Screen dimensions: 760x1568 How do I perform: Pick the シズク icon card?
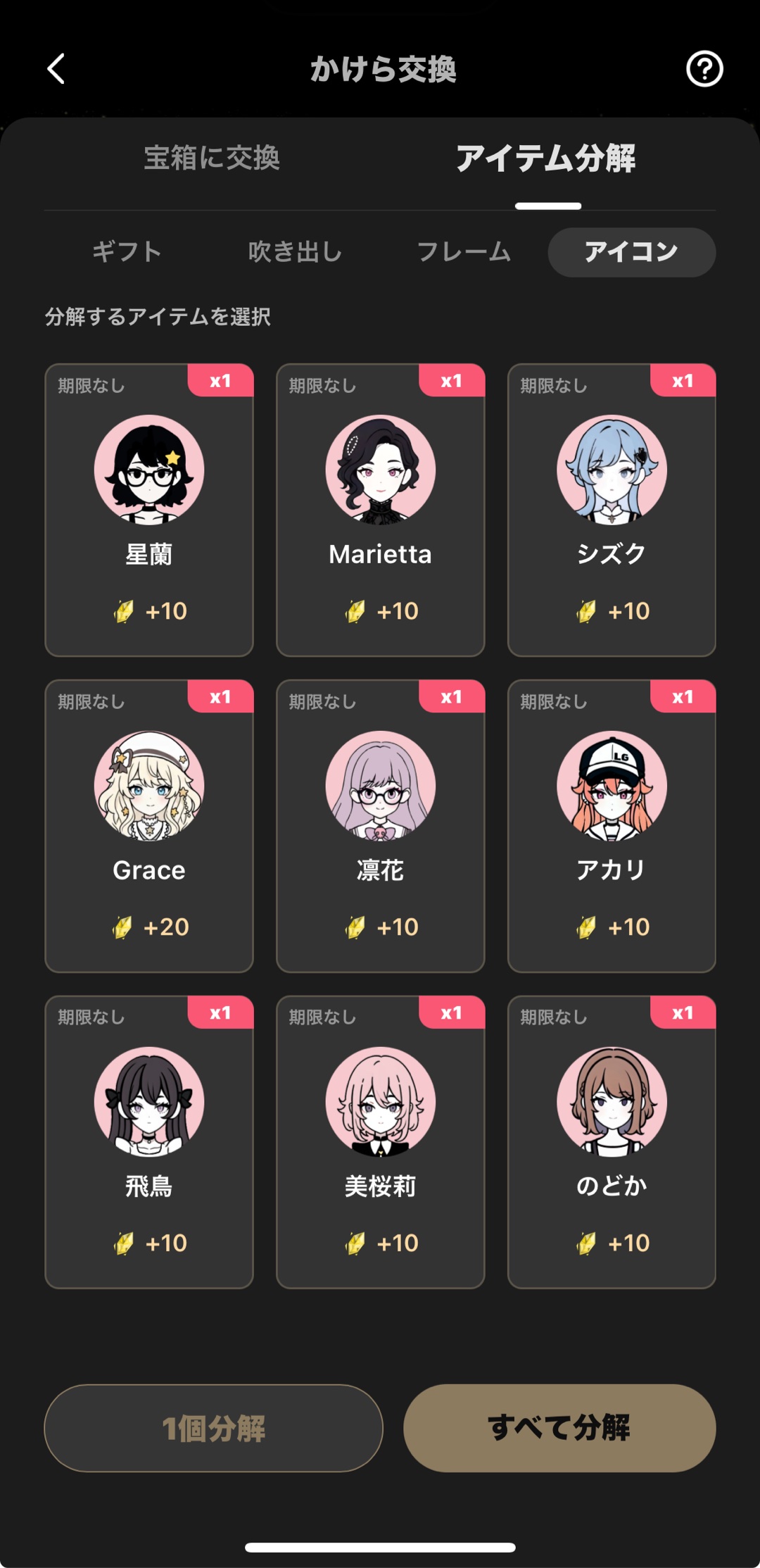(x=612, y=510)
